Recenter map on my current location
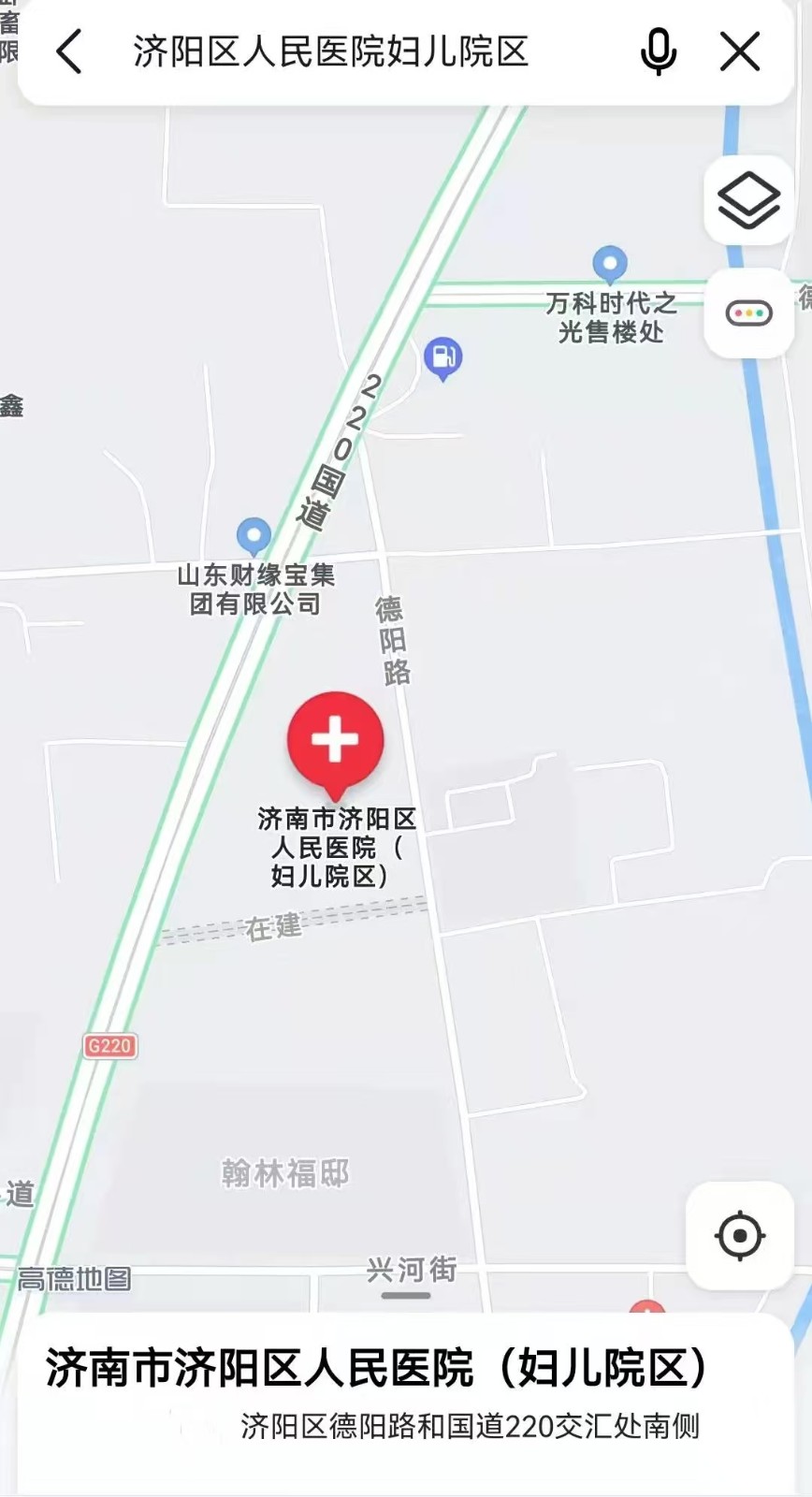The height and width of the screenshot is (1497, 812). point(740,1236)
